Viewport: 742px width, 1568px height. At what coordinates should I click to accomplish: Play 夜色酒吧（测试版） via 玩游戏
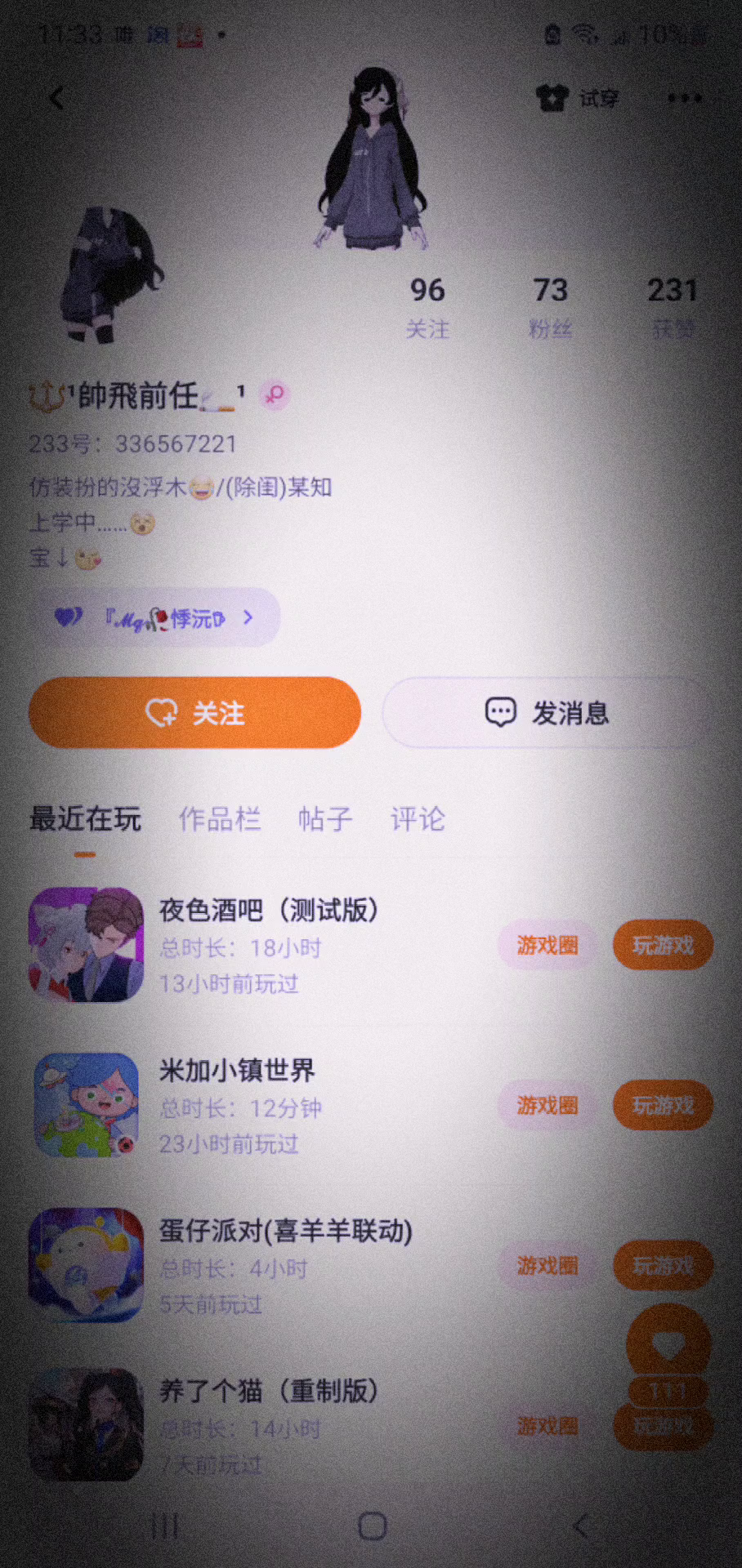(x=663, y=946)
